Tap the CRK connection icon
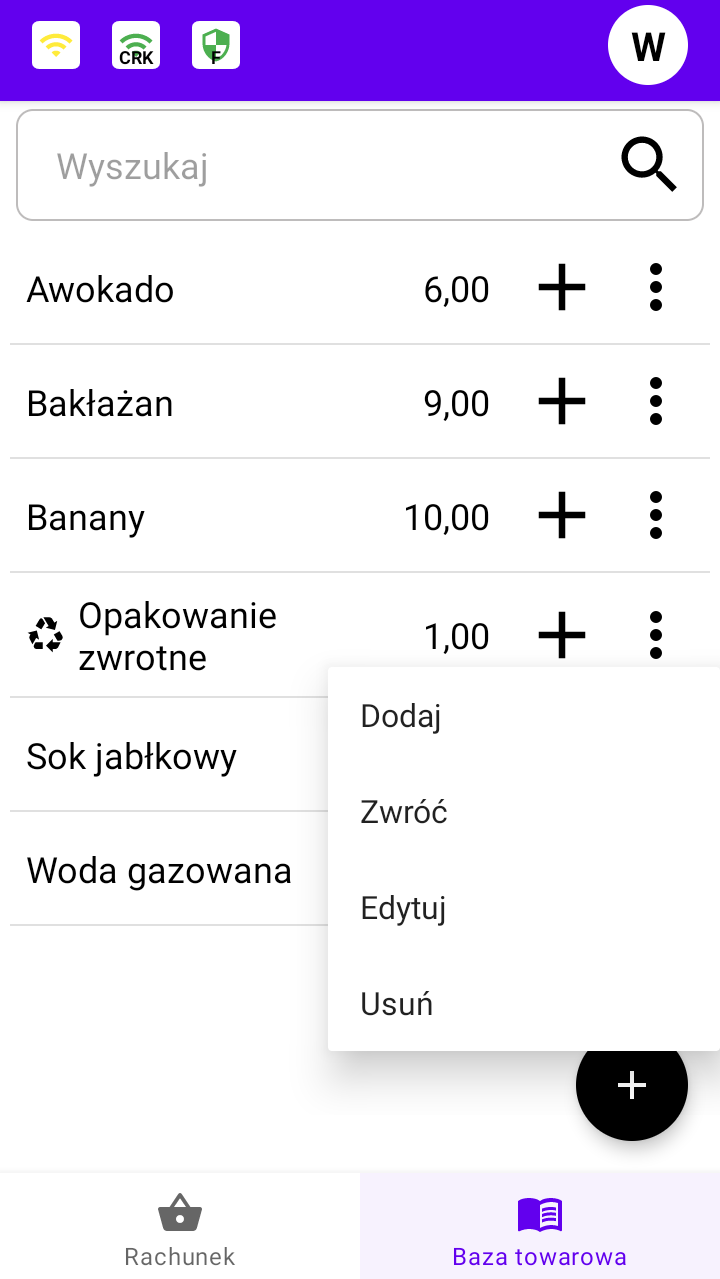 [136, 45]
